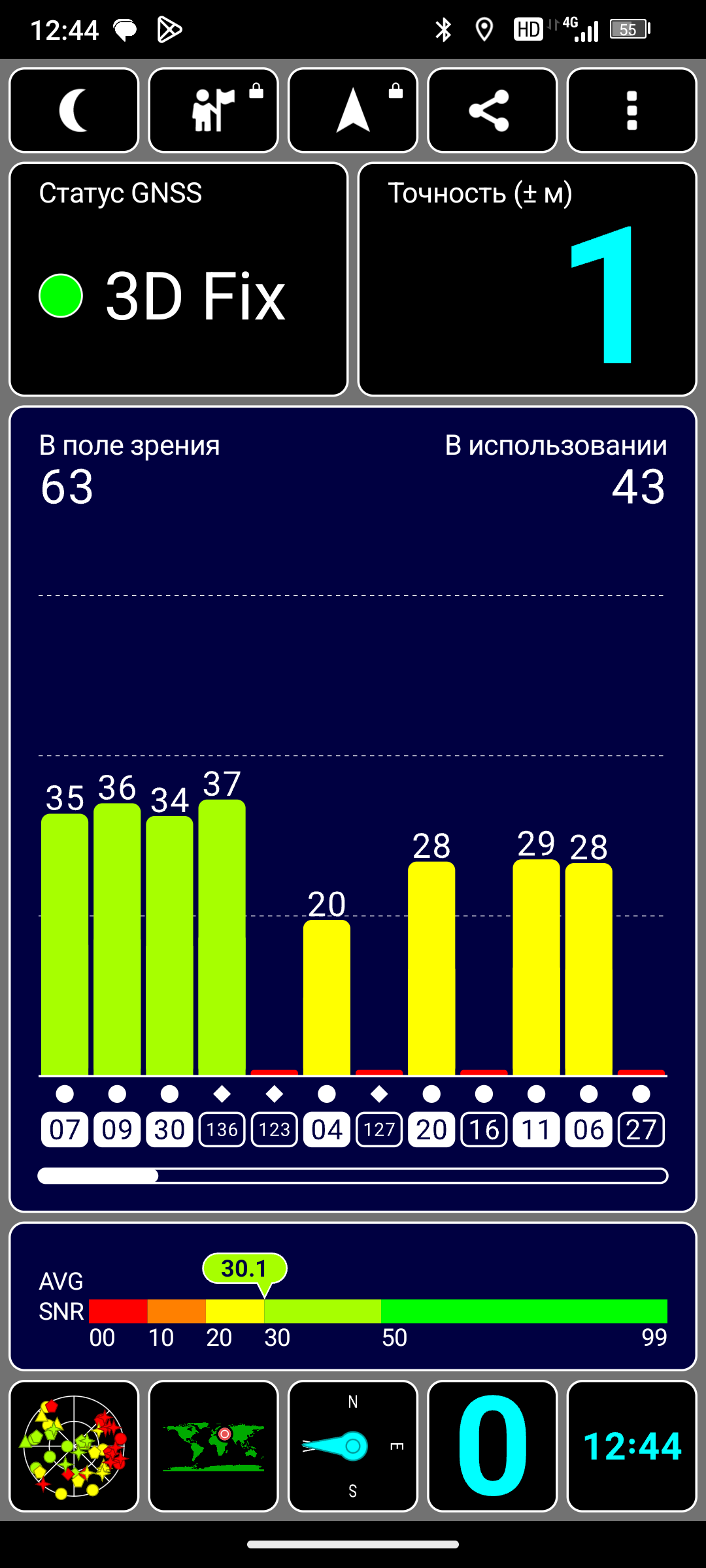Open the speed tile showing 0
Screen dimensions: 706x1568
point(492,1446)
